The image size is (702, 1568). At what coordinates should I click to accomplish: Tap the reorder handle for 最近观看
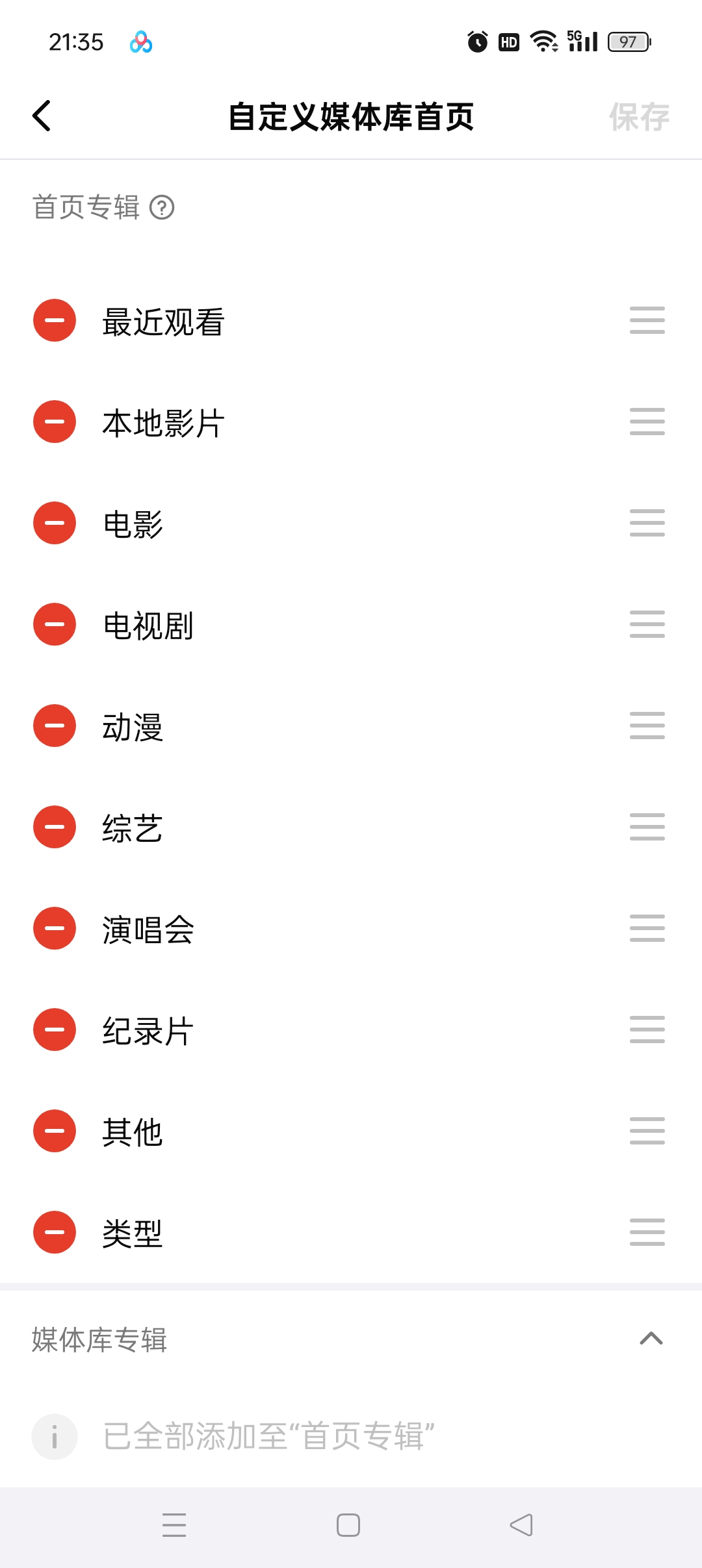pos(647,320)
